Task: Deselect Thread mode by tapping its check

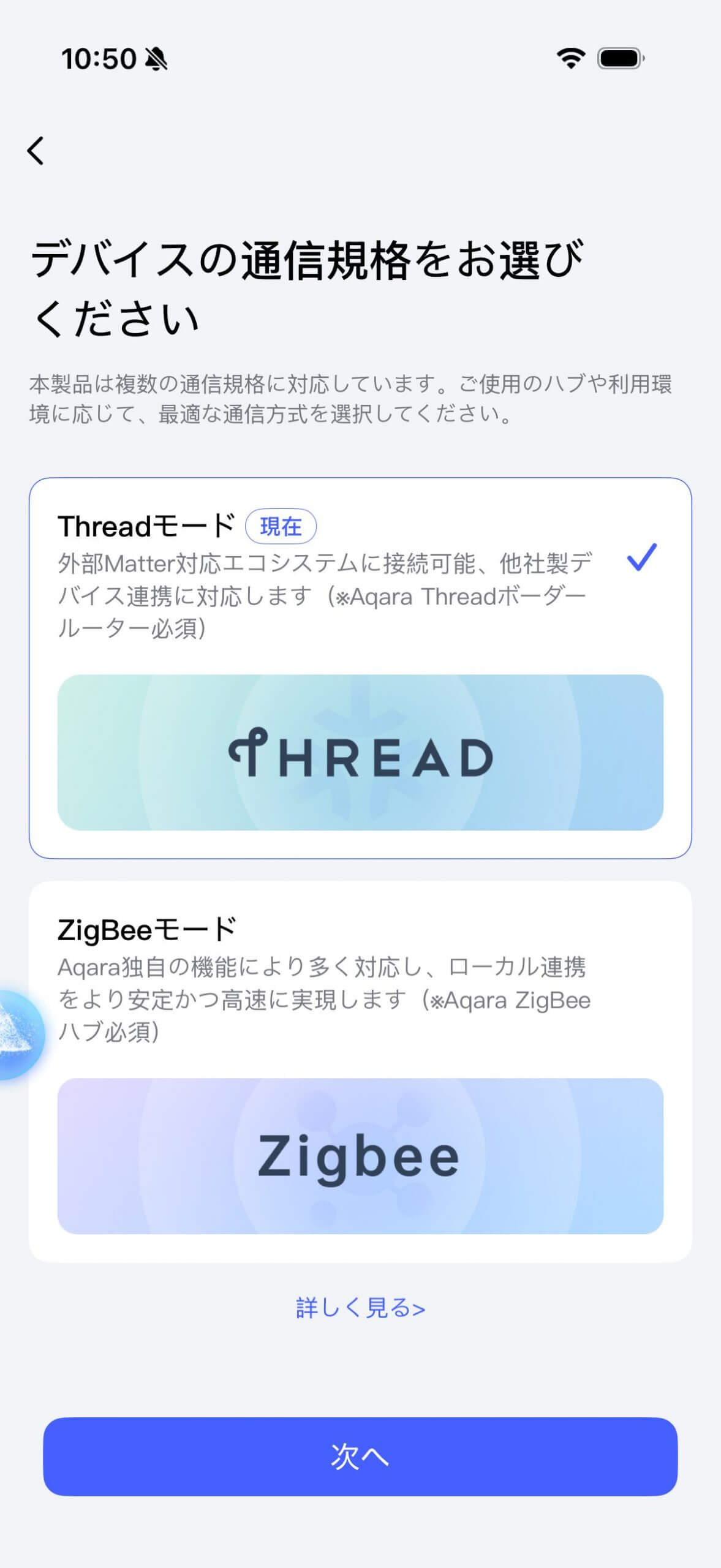Action: coord(641,557)
